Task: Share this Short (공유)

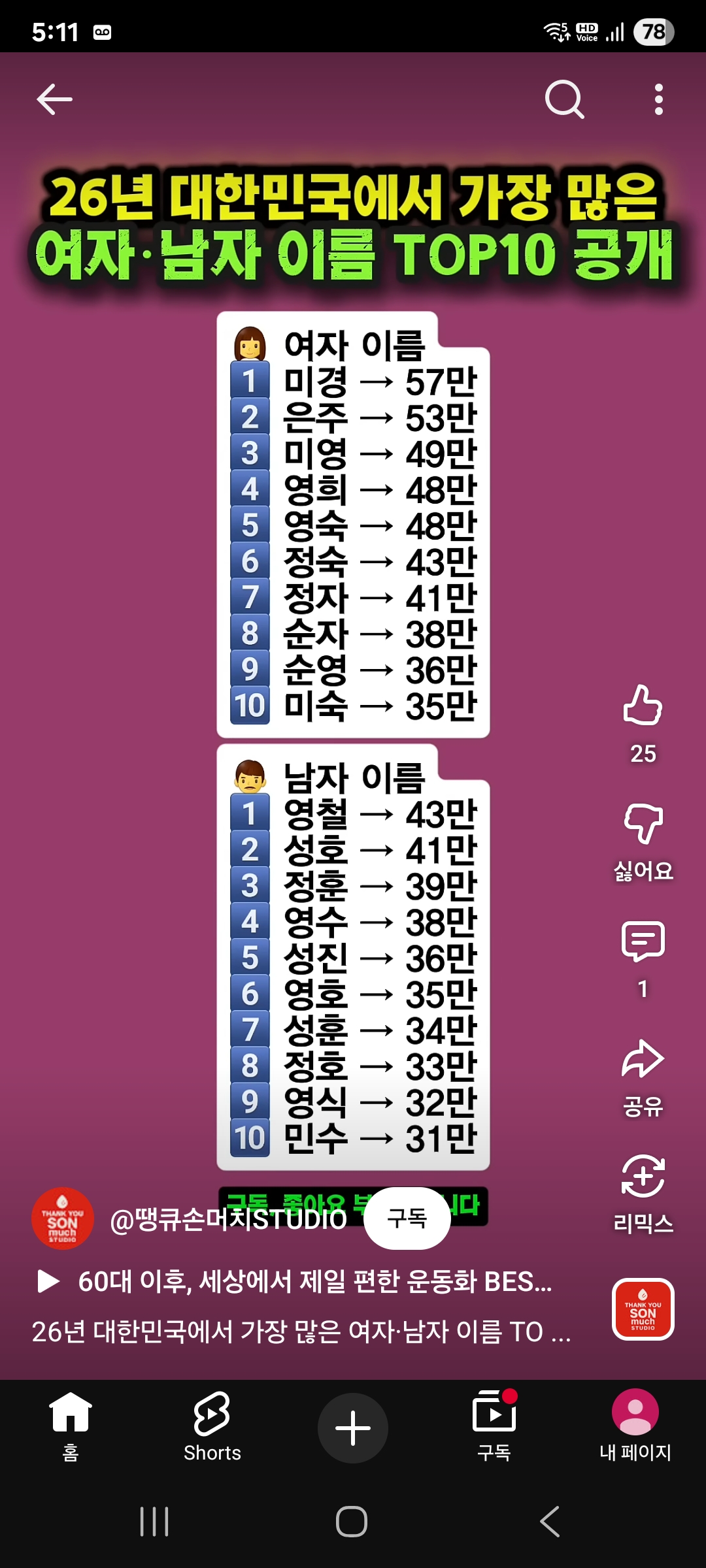Action: click(x=643, y=1060)
